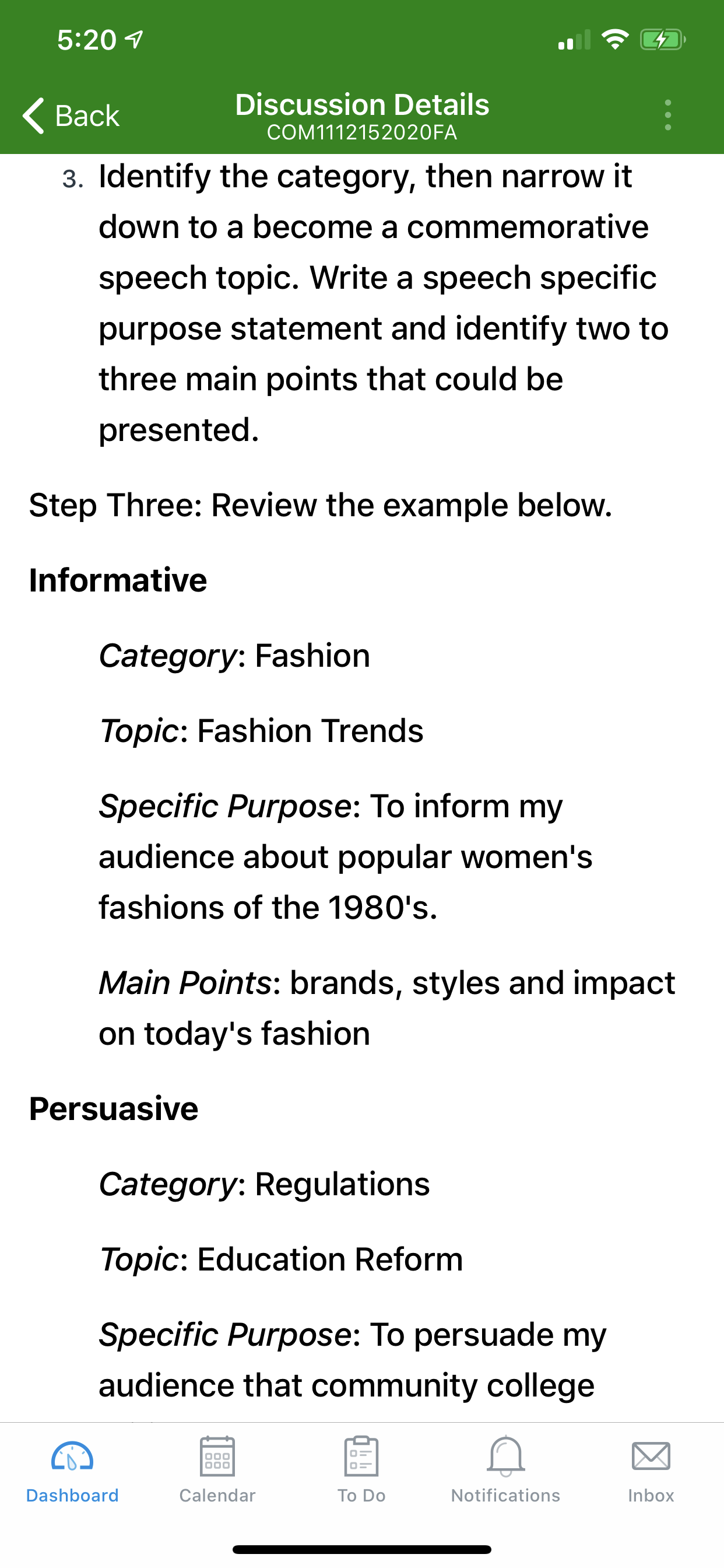Viewport: 724px width, 1568px height.
Task: Select the To Do tab
Action: (361, 1471)
